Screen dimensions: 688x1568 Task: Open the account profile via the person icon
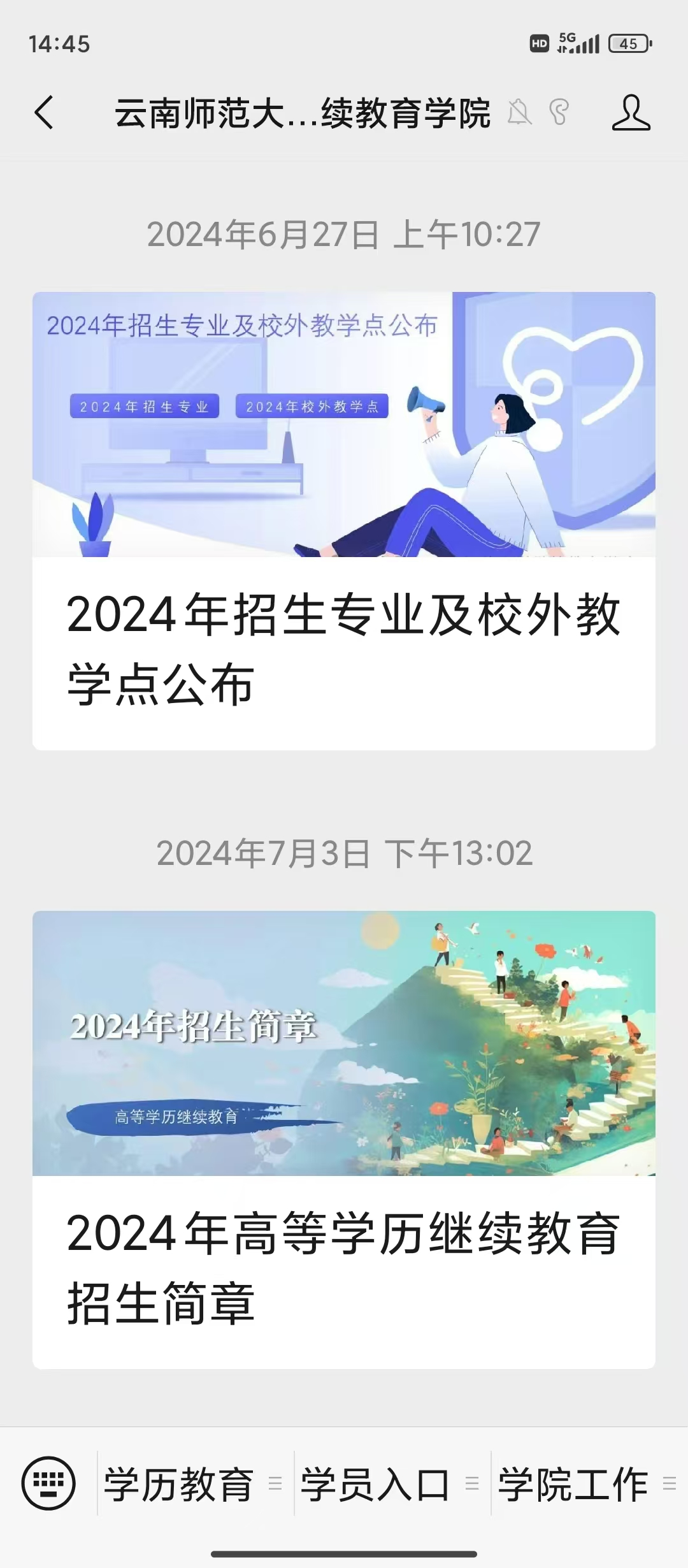(631, 113)
